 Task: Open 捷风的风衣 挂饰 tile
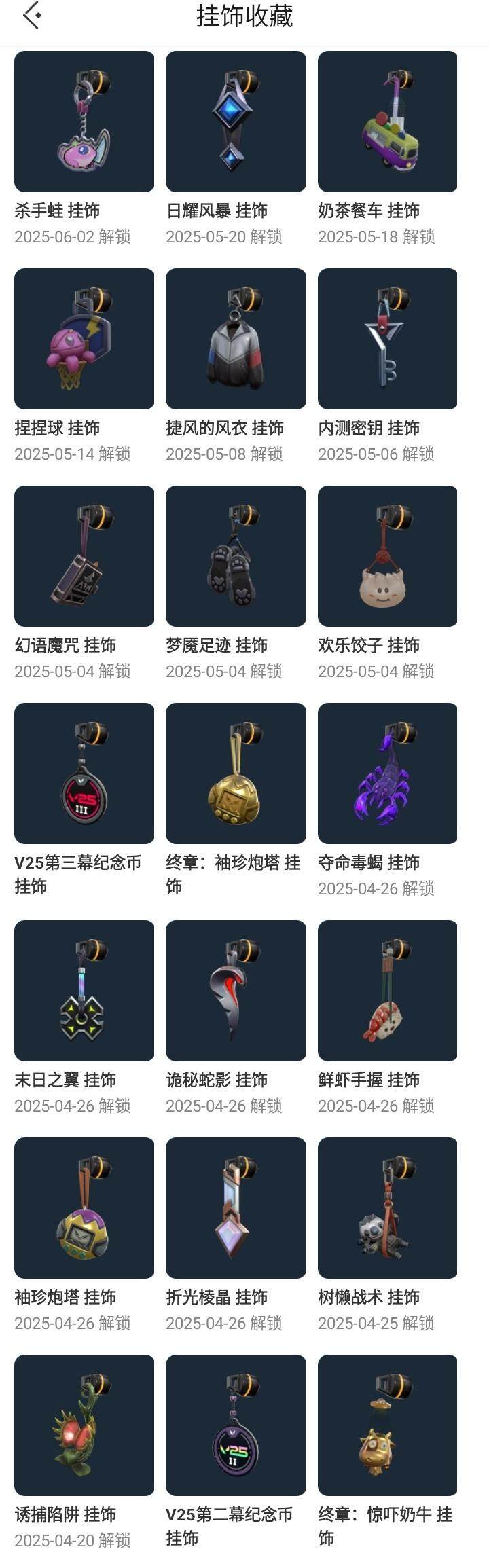click(x=236, y=339)
